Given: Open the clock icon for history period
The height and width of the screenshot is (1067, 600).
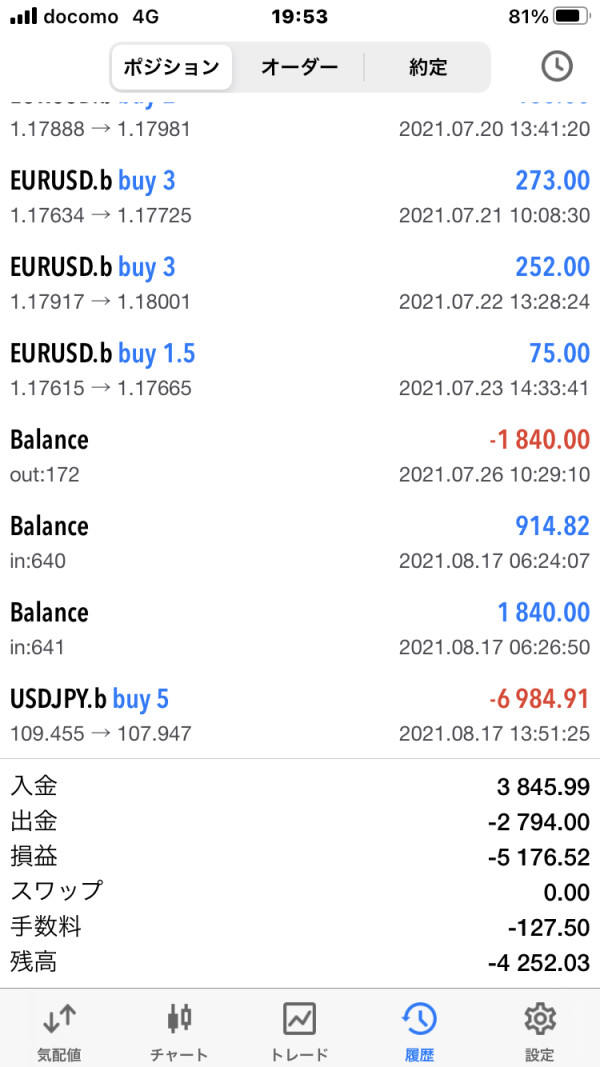Looking at the screenshot, I should click(556, 67).
